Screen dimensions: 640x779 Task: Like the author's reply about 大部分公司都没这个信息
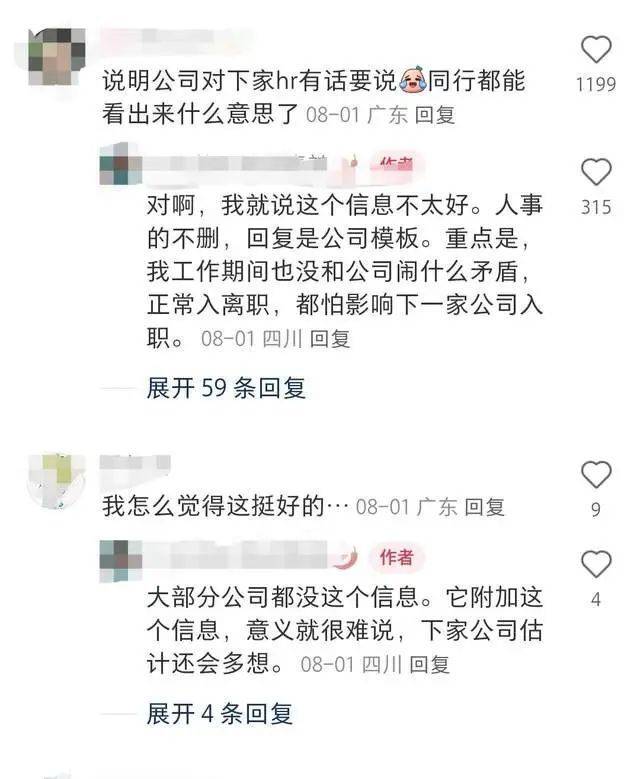tap(596, 565)
